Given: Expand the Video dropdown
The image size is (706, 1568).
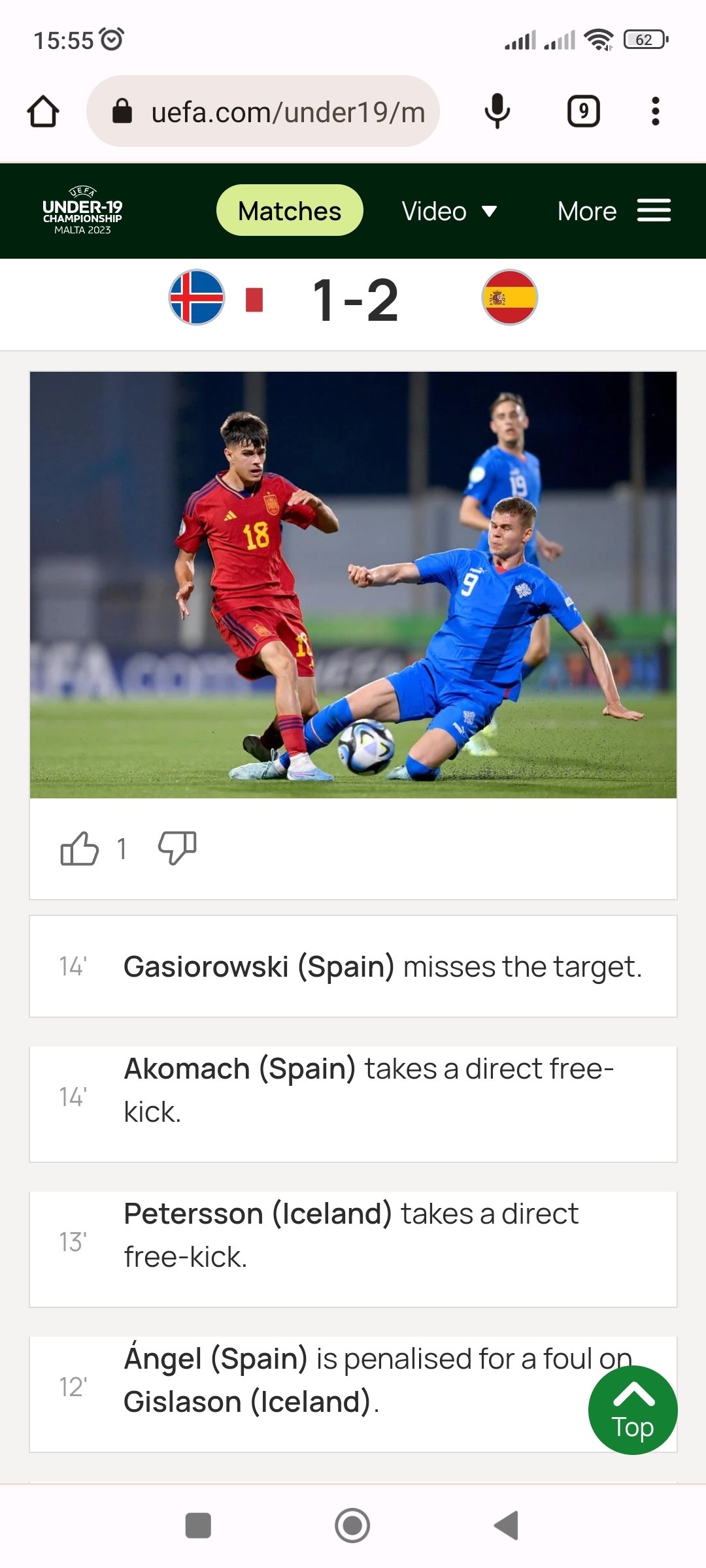Looking at the screenshot, I should coord(450,211).
